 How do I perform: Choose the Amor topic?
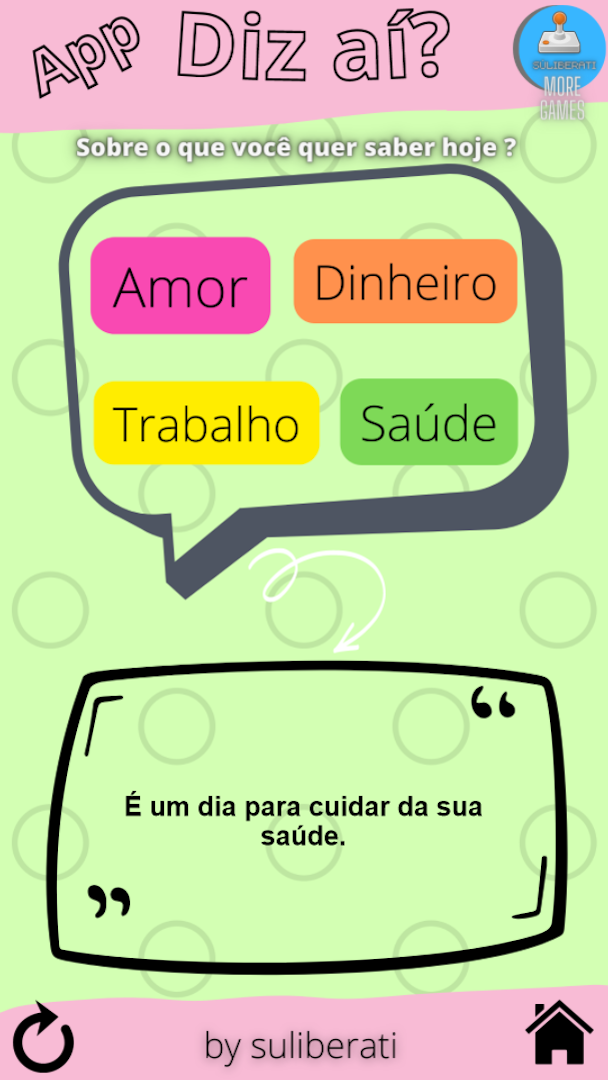(180, 285)
